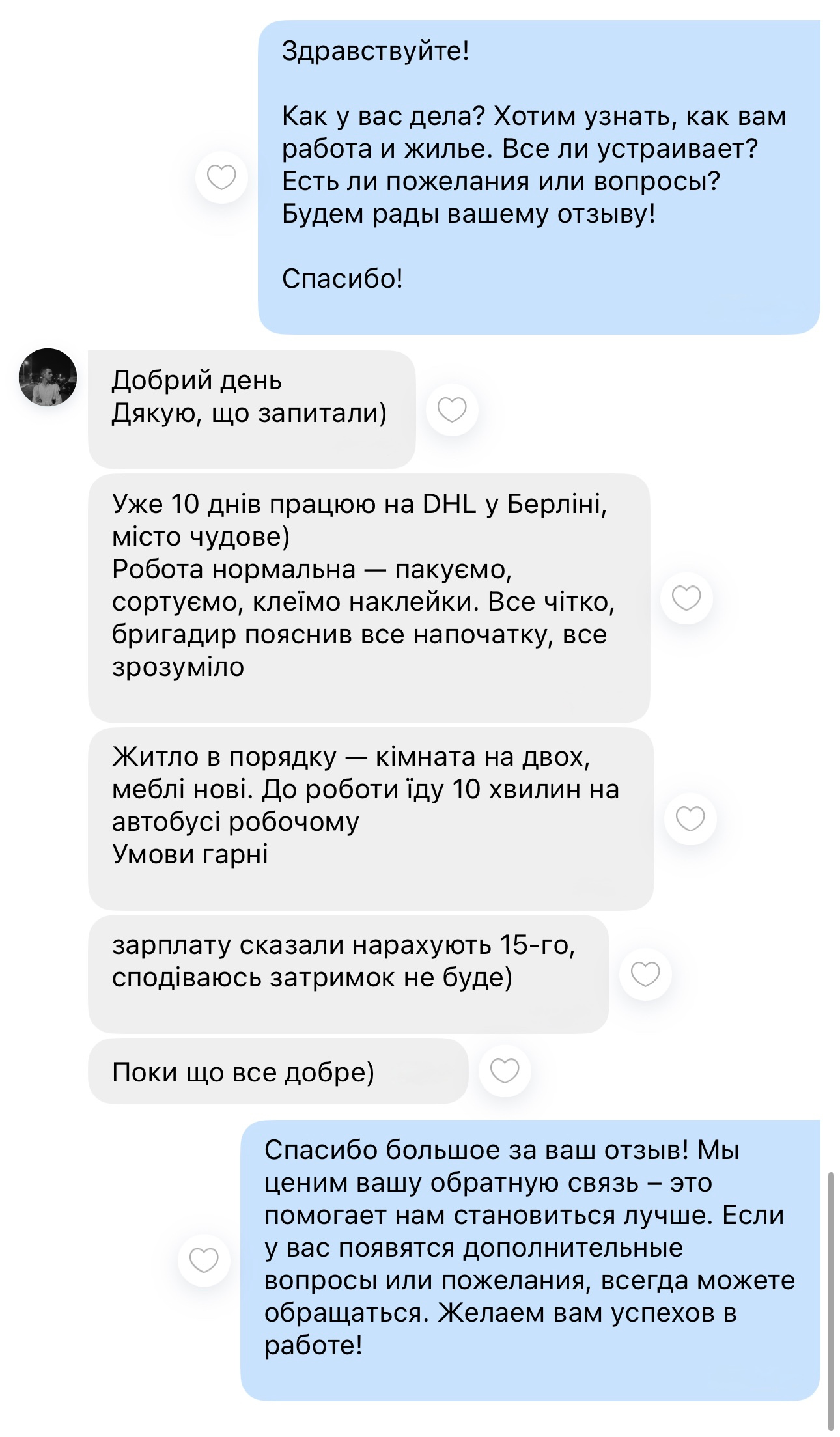Image resolution: width=840 pixels, height=1437 pixels.
Task: Heart the message about зарплату 15-го
Action: pyautogui.click(x=645, y=974)
